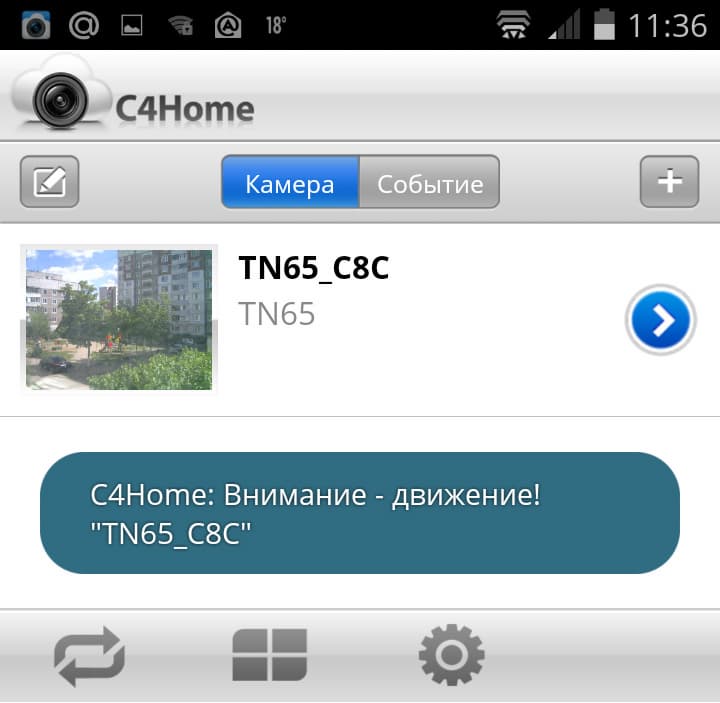Viewport: 720px width, 703px height.
Task: Refresh the camera list
Action: [x=89, y=657]
